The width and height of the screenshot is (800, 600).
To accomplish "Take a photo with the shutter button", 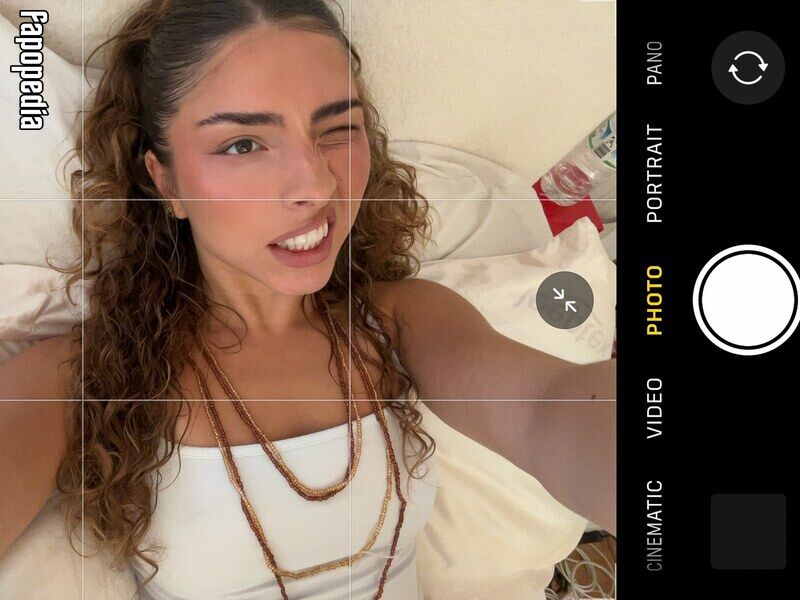I will click(746, 299).
